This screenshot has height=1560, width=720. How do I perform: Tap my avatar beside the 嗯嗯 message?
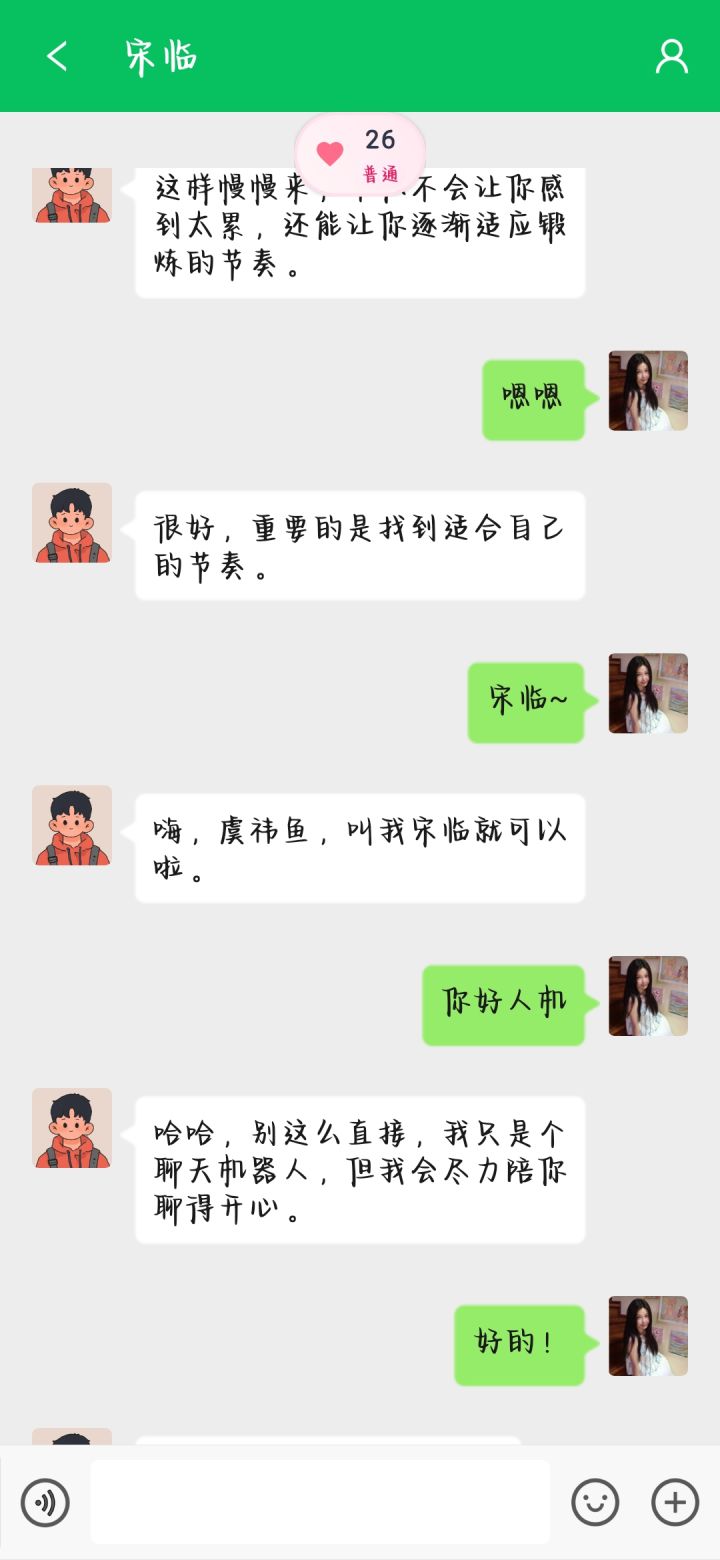tap(648, 391)
